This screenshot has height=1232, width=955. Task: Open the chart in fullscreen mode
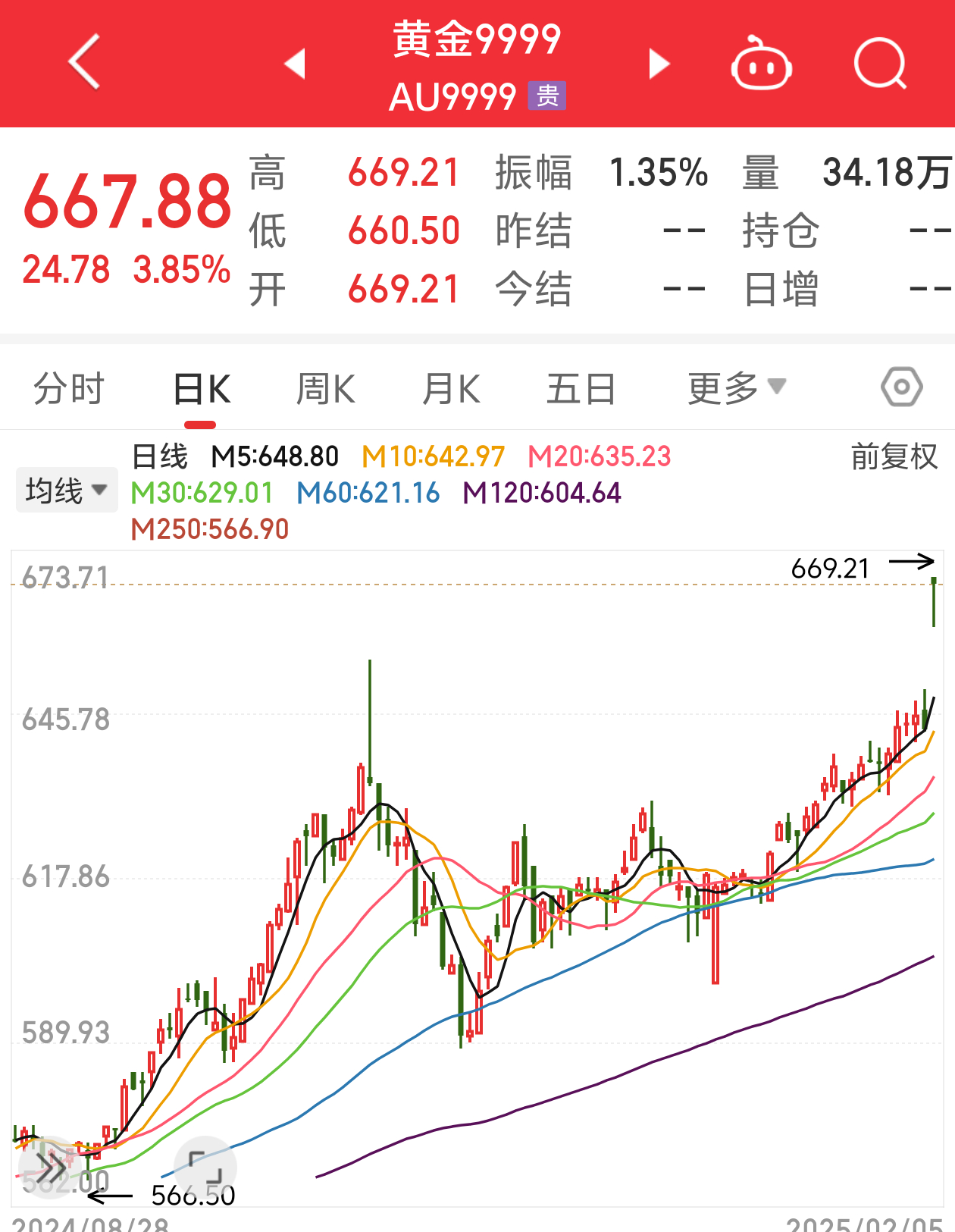pyautogui.click(x=205, y=1167)
